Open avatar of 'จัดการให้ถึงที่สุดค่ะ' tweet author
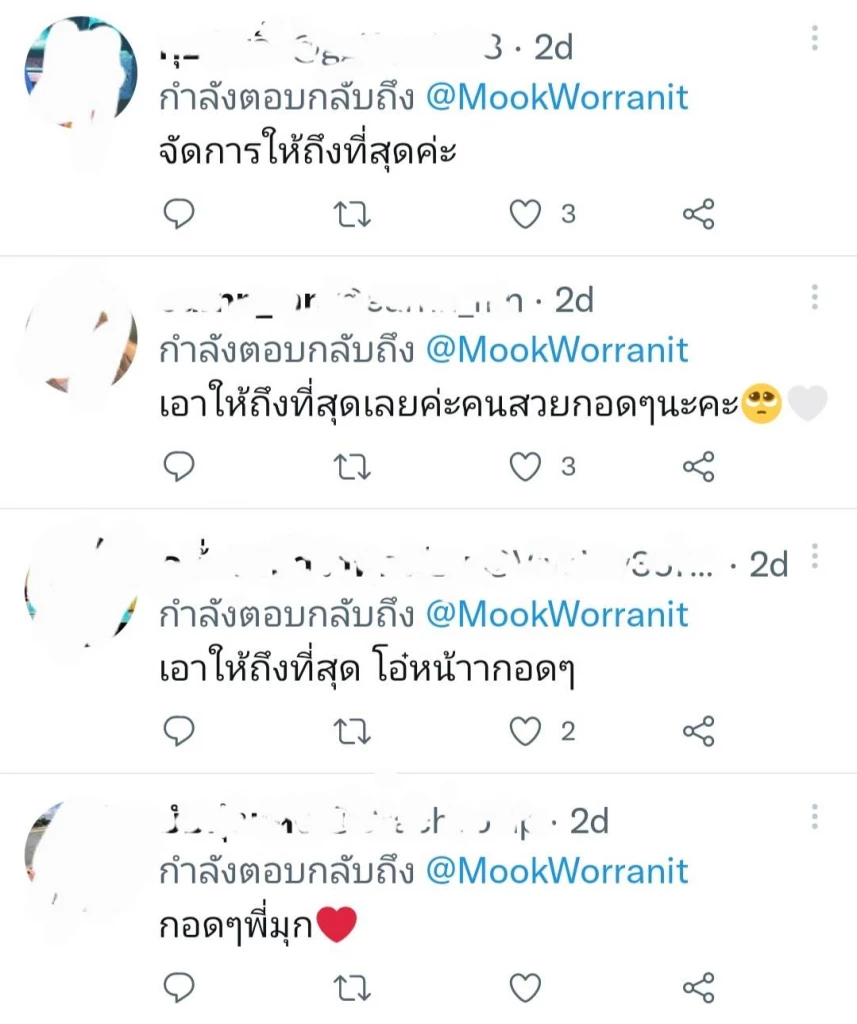This screenshot has height=1024, width=857. 80,75
